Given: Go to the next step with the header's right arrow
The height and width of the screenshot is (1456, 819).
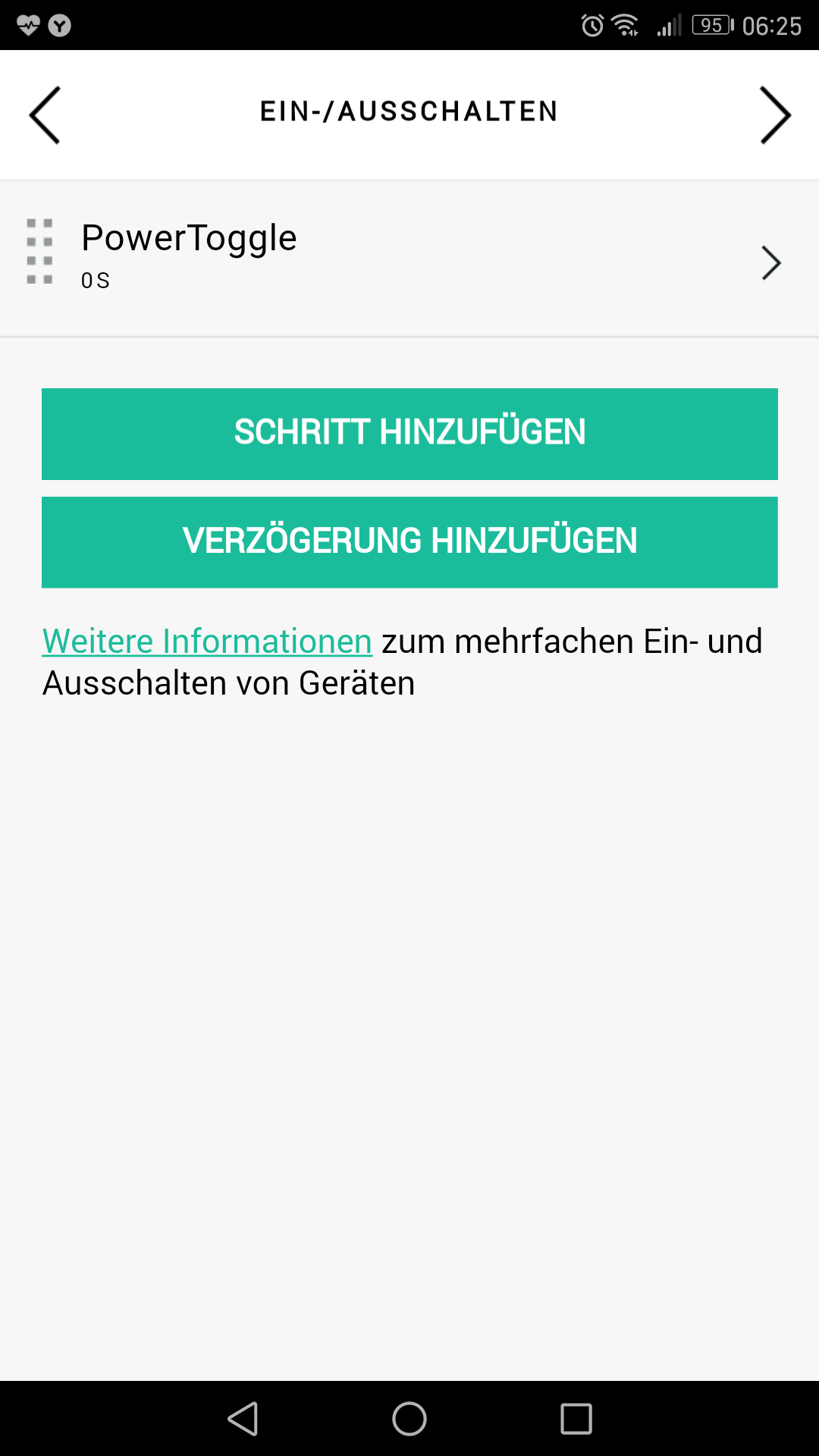Looking at the screenshot, I should pyautogui.click(x=775, y=115).
